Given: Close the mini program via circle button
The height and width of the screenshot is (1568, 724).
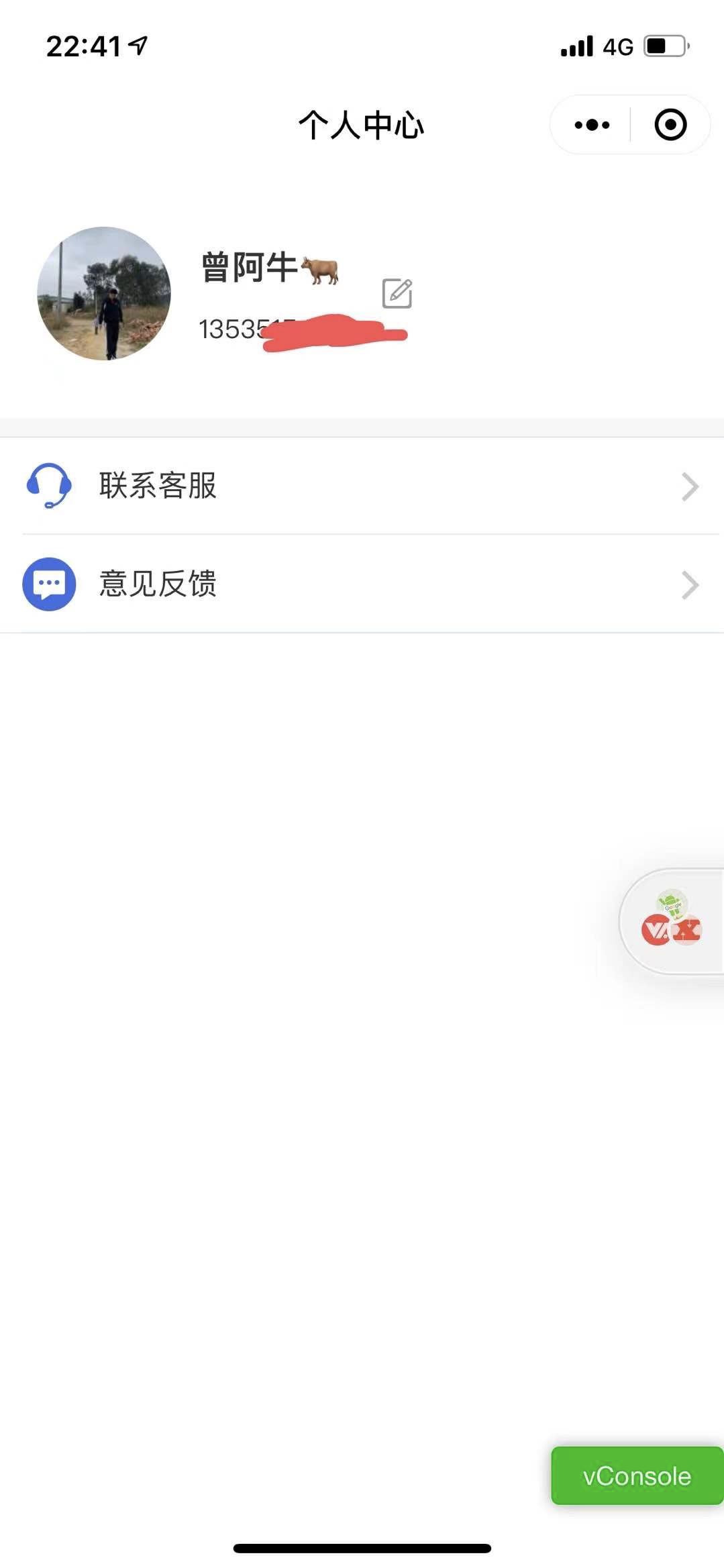Looking at the screenshot, I should click(x=670, y=125).
